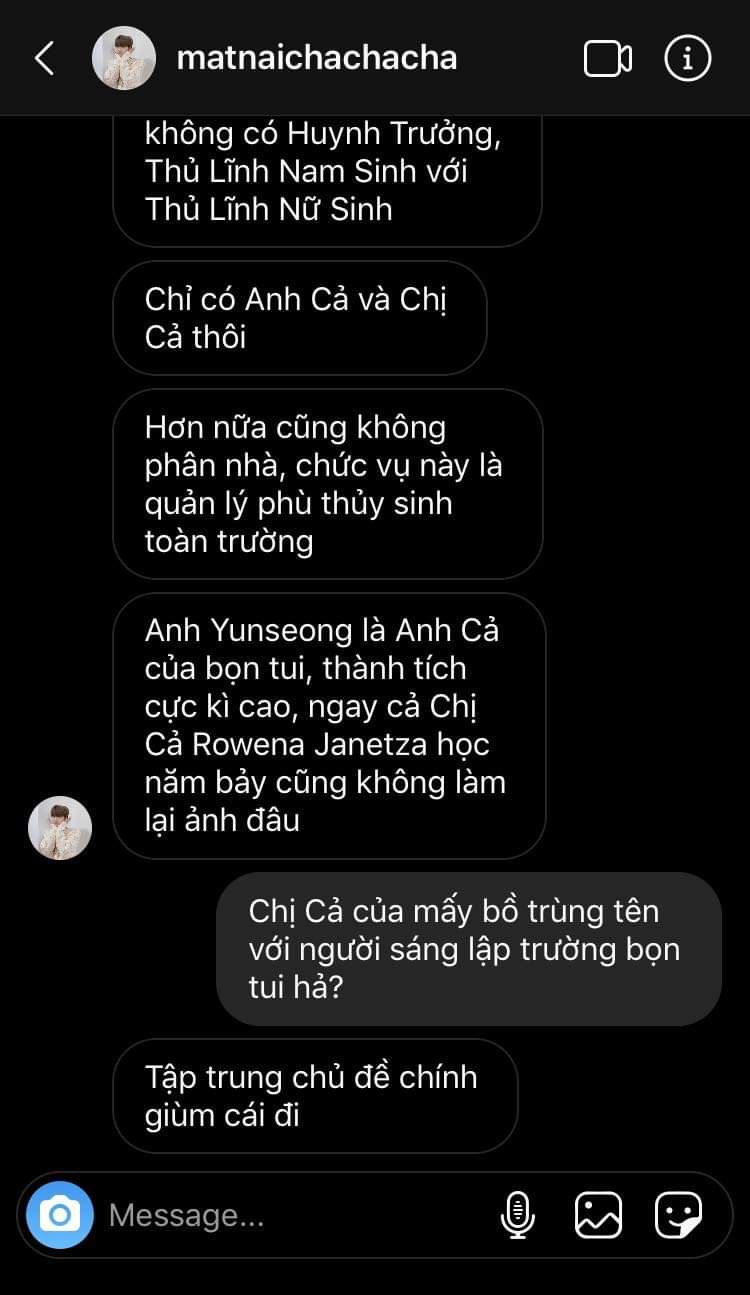
Task: Tap the sender's avatar beside the message
Action: tap(60, 828)
